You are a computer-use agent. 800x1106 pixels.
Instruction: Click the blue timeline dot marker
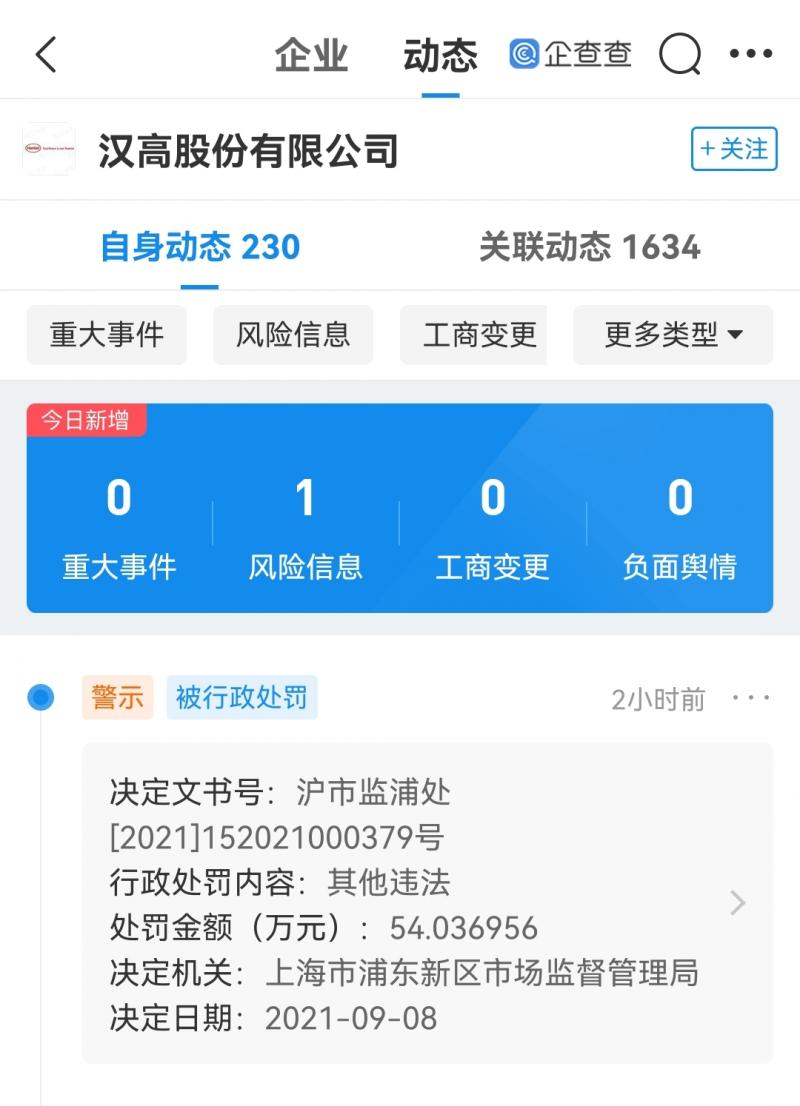coord(41,697)
